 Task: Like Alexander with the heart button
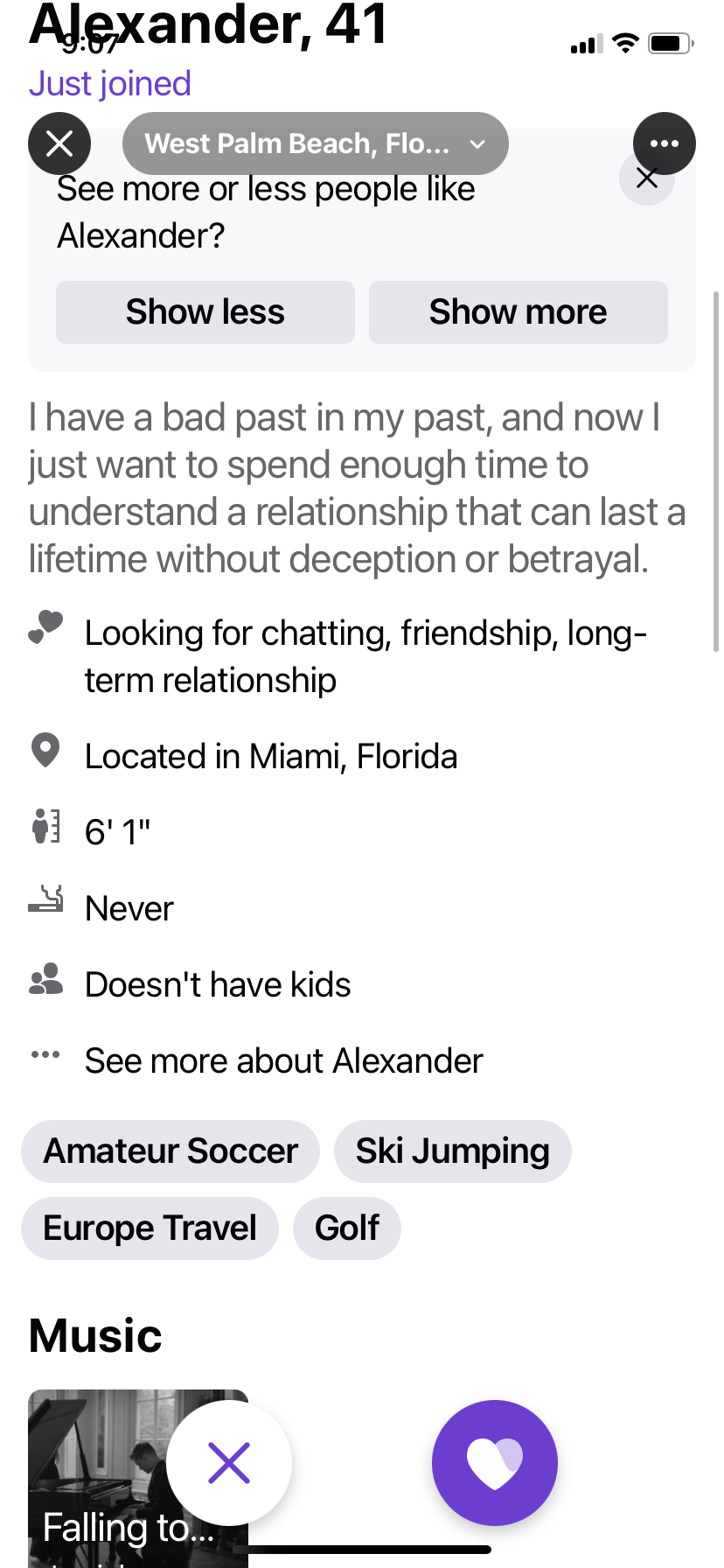tap(495, 1463)
